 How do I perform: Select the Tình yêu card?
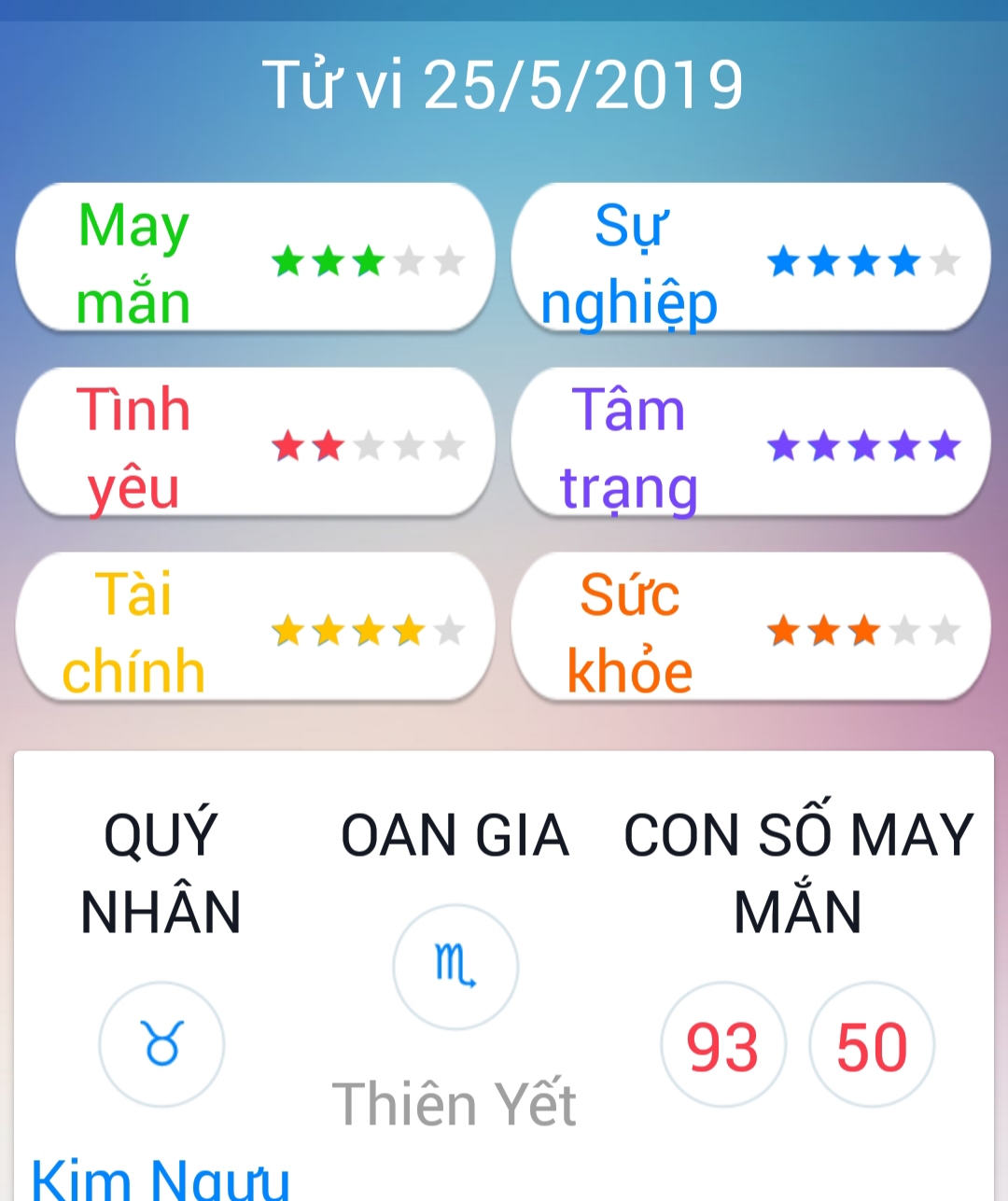[x=254, y=442]
